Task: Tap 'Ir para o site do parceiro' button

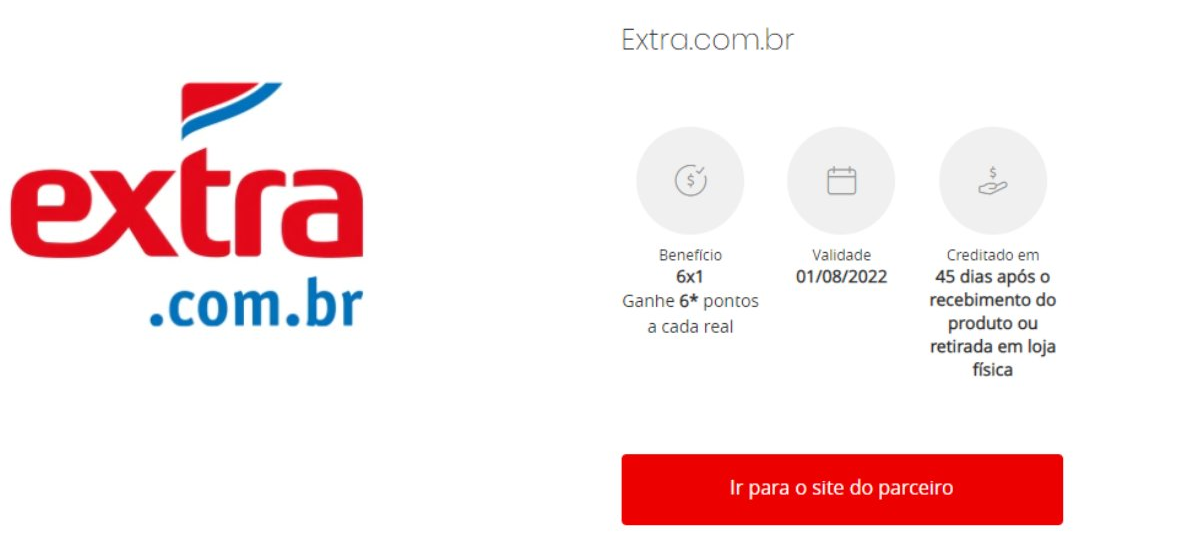Action: tap(841, 489)
